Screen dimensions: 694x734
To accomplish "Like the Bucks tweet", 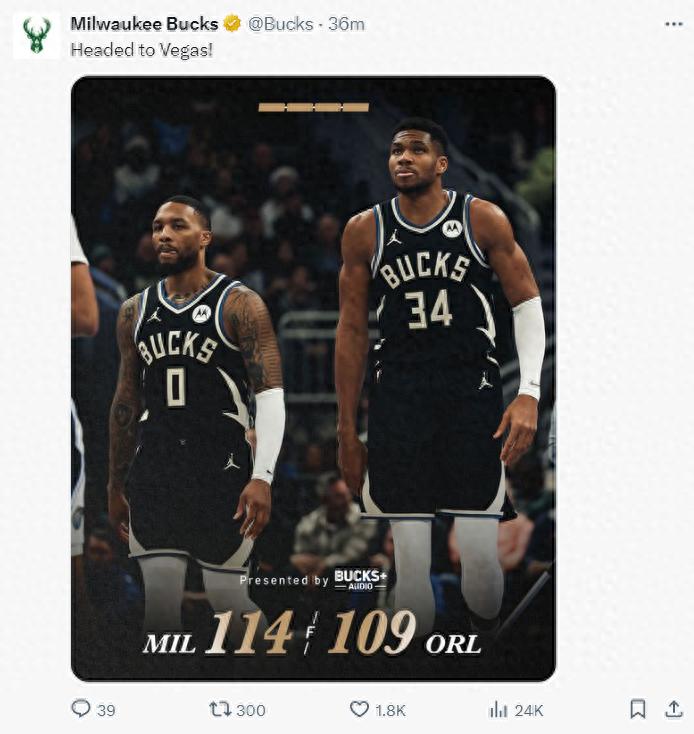I will click(359, 709).
